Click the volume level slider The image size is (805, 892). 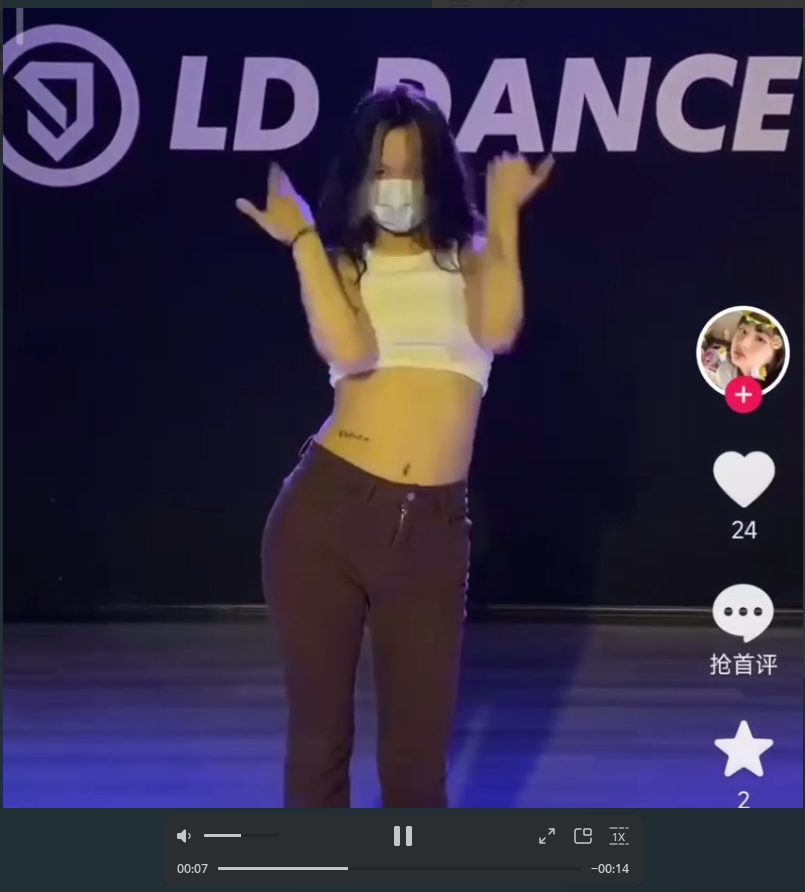tap(240, 835)
